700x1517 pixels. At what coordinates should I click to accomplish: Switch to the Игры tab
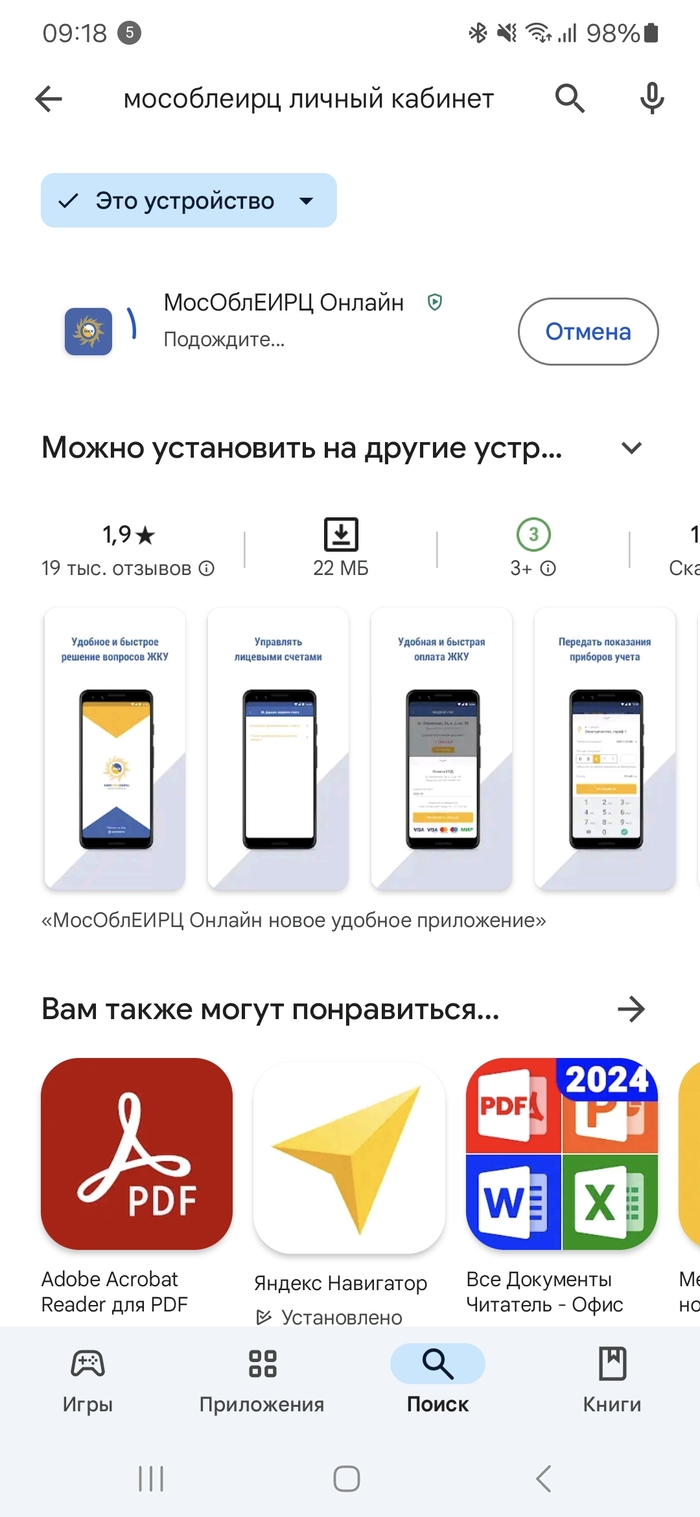[88, 1380]
